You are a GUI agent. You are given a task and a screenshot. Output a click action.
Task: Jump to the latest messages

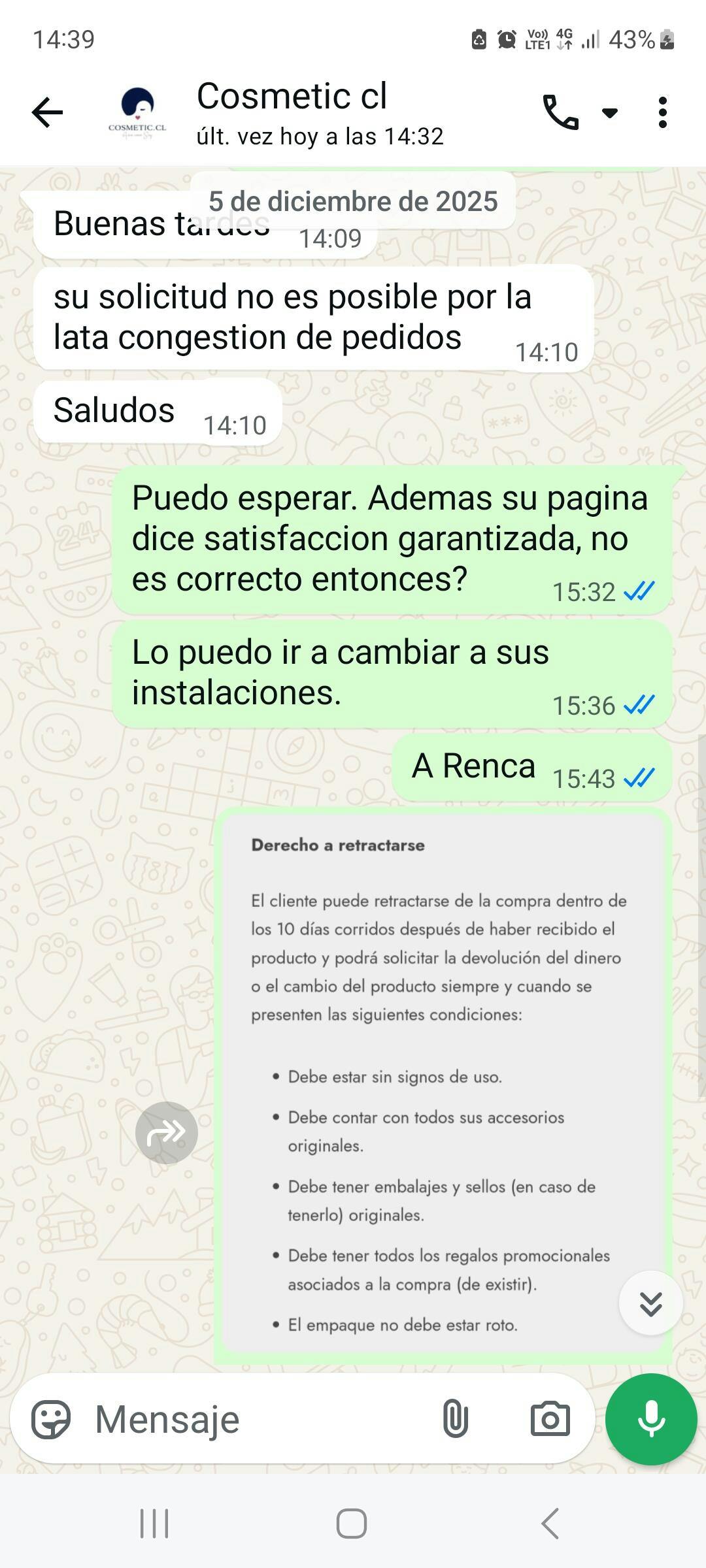[x=650, y=1303]
